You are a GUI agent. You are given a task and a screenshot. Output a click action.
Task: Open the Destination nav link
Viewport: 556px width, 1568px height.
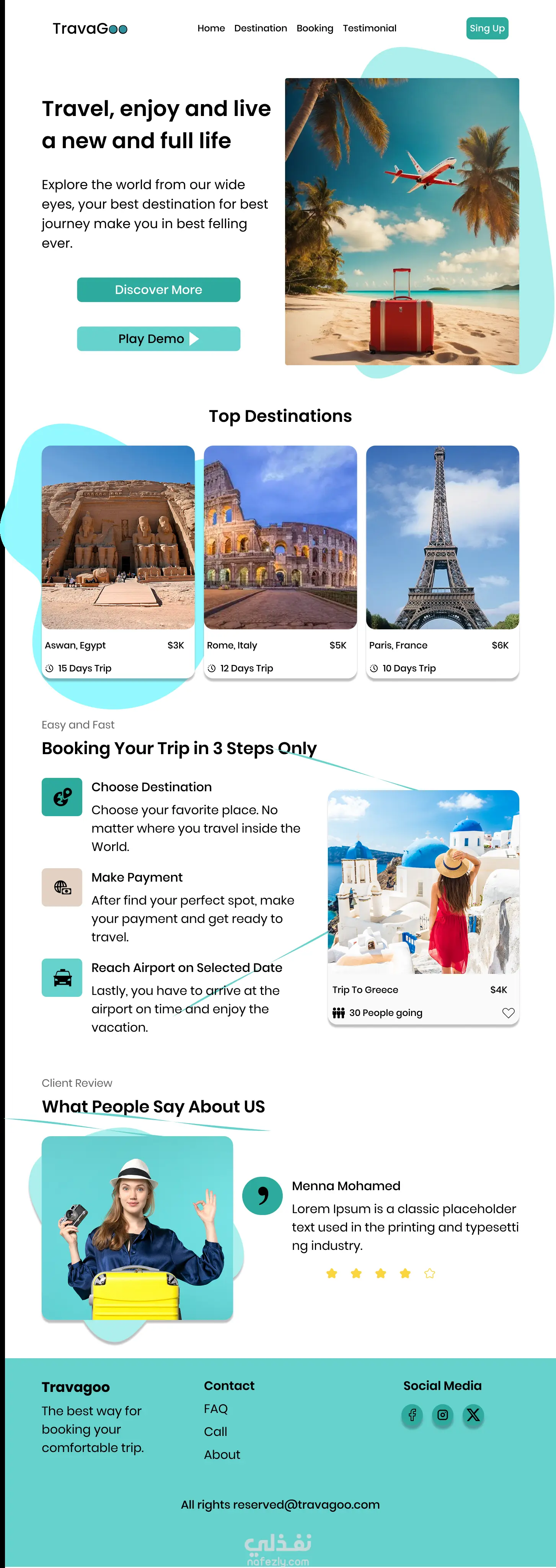coord(260,28)
